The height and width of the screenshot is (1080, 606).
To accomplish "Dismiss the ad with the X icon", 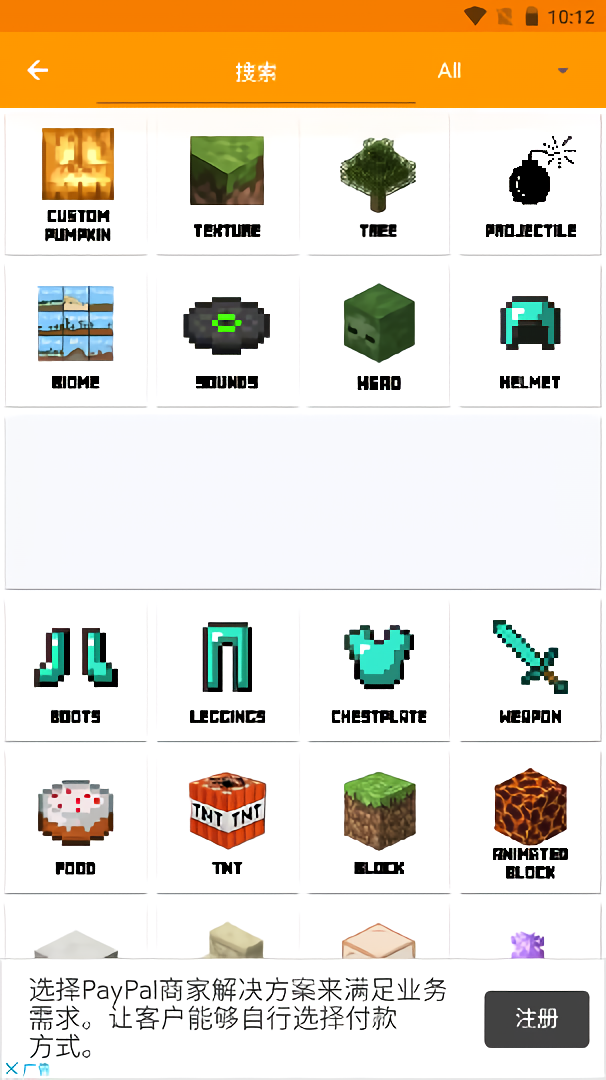I will point(12,1068).
